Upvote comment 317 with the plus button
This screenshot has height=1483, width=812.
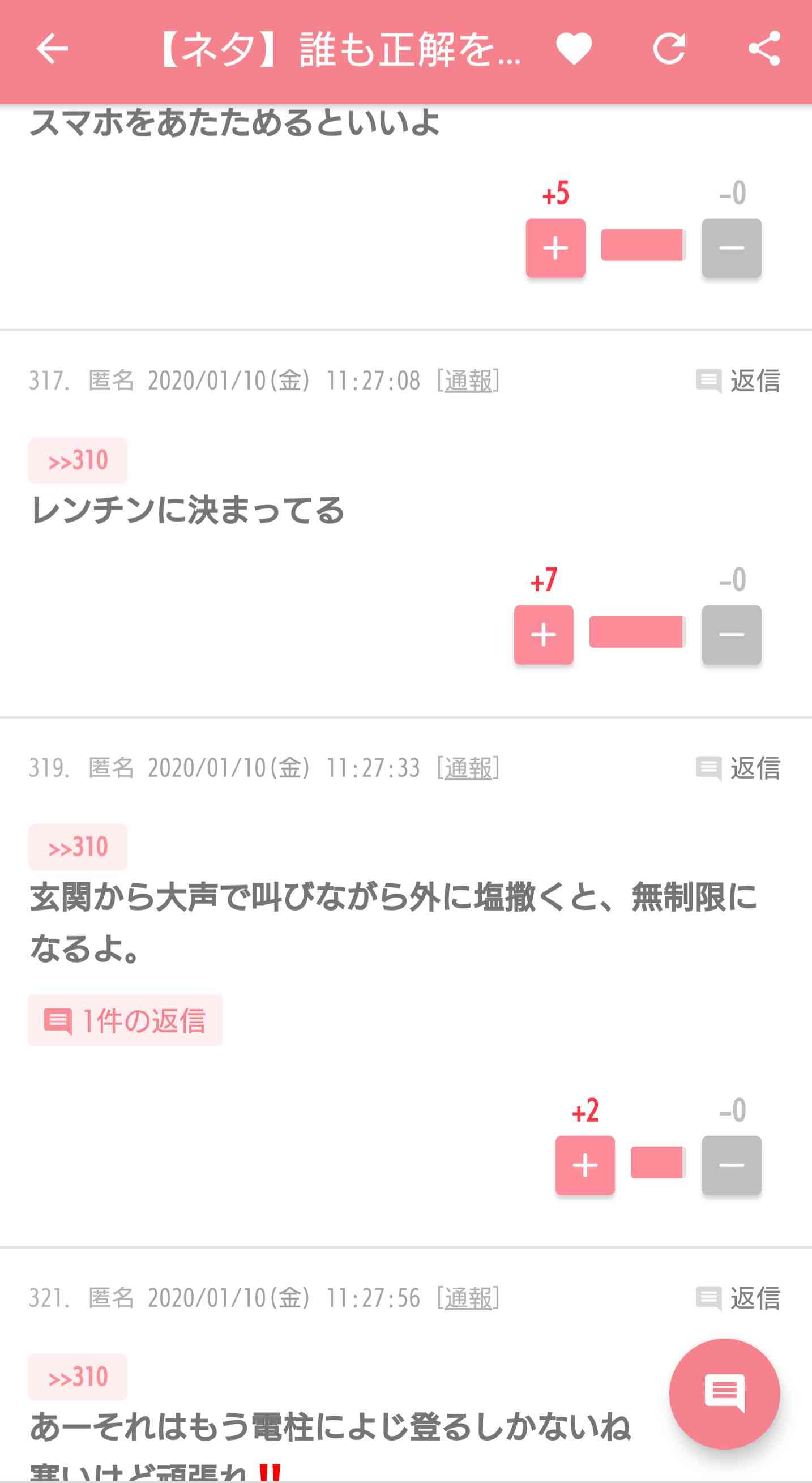click(544, 635)
